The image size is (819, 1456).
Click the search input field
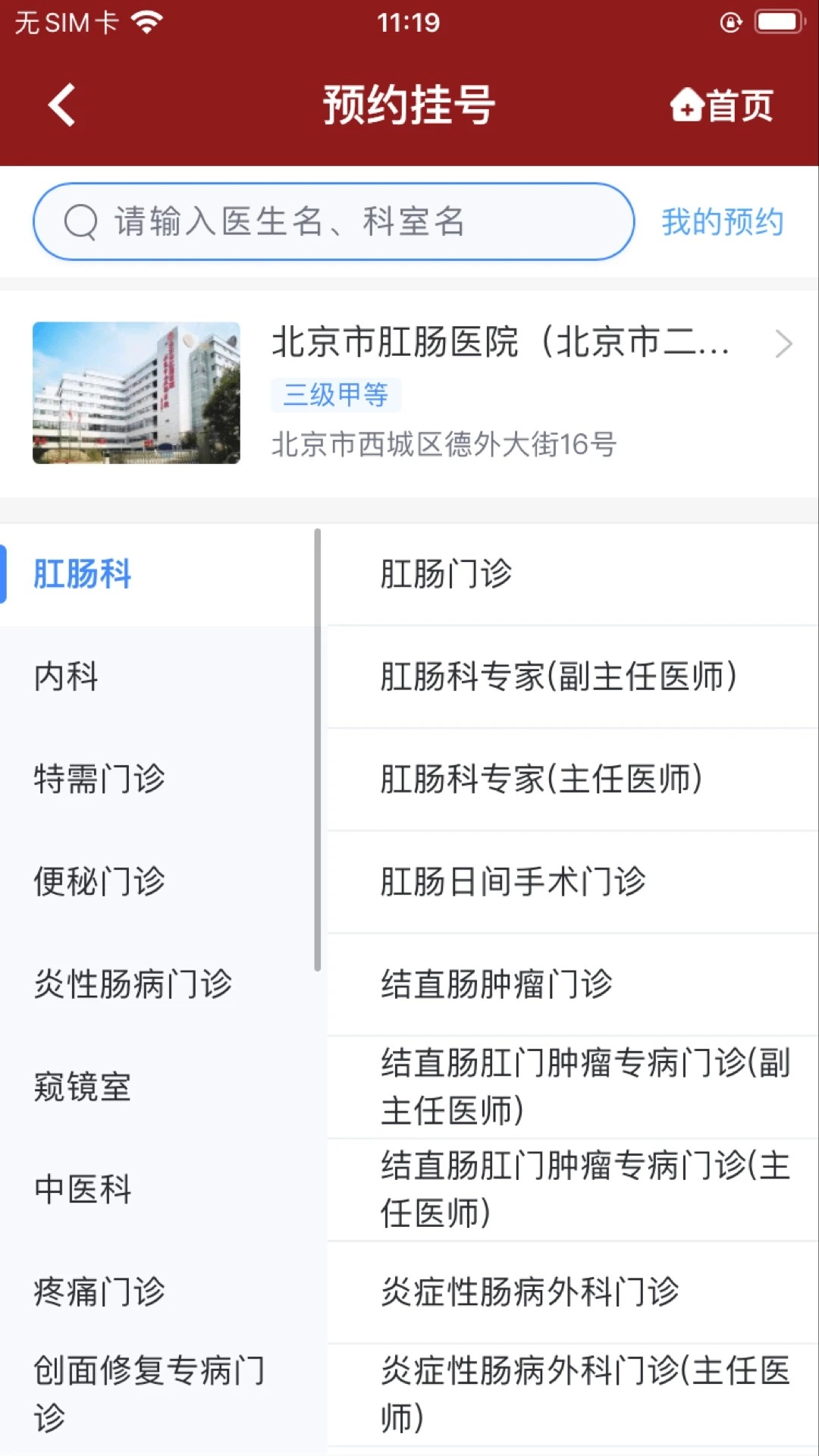pyautogui.click(x=334, y=221)
